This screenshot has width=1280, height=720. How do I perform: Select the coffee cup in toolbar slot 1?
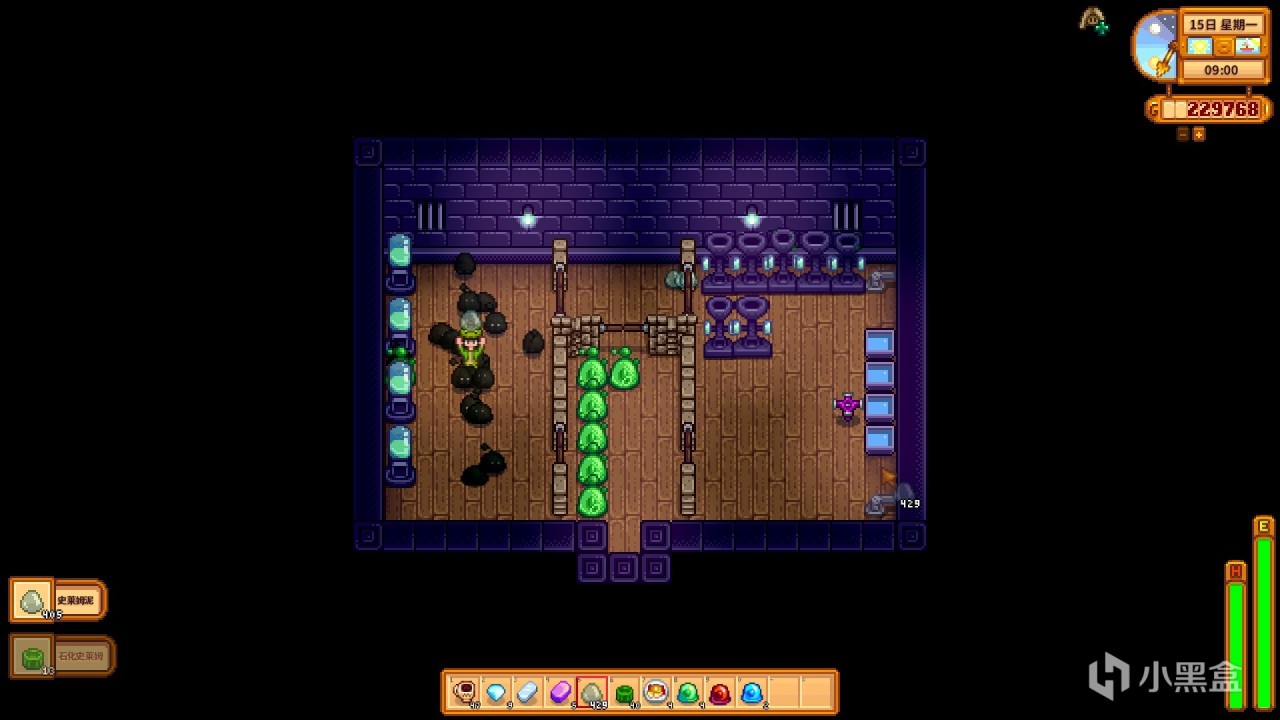[x=464, y=692]
